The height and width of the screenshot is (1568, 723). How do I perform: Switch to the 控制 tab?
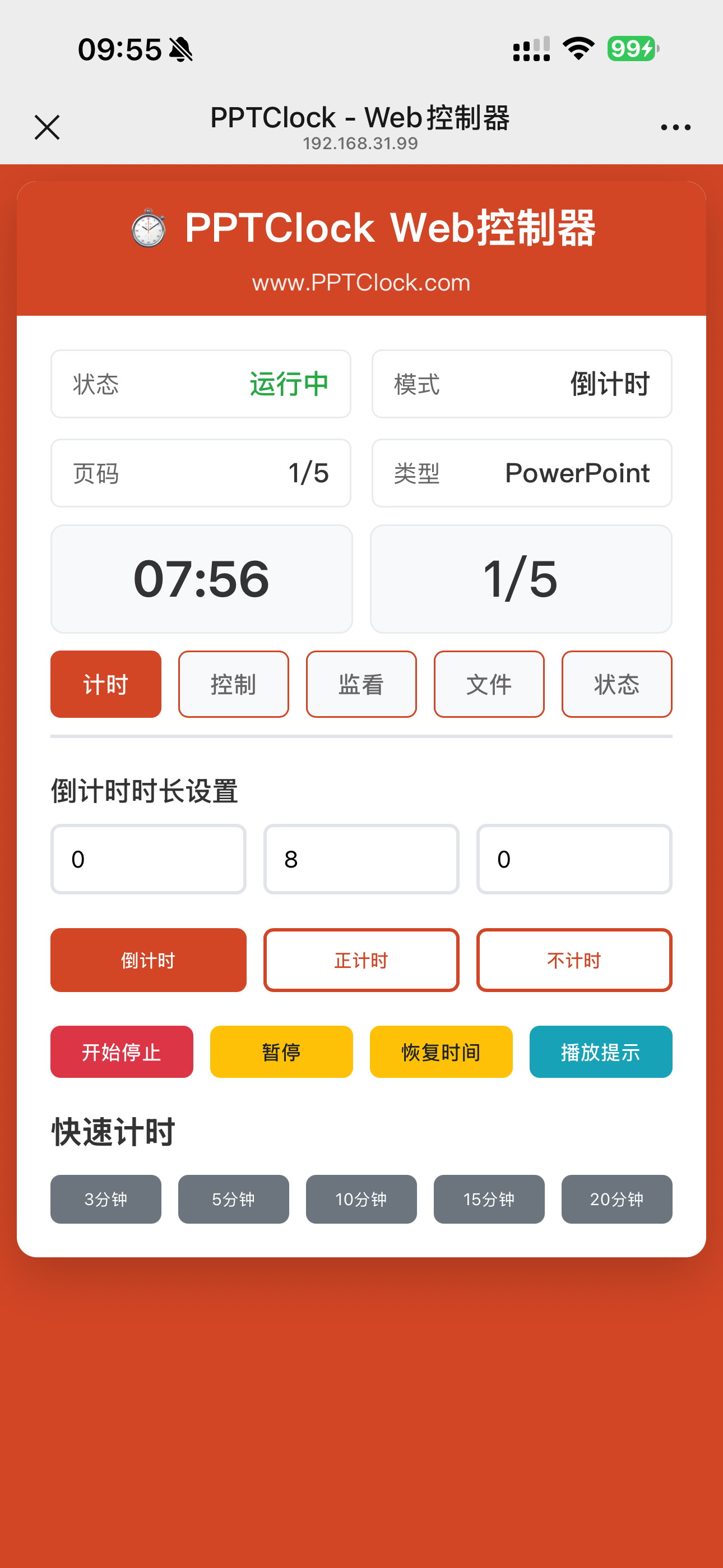234,684
